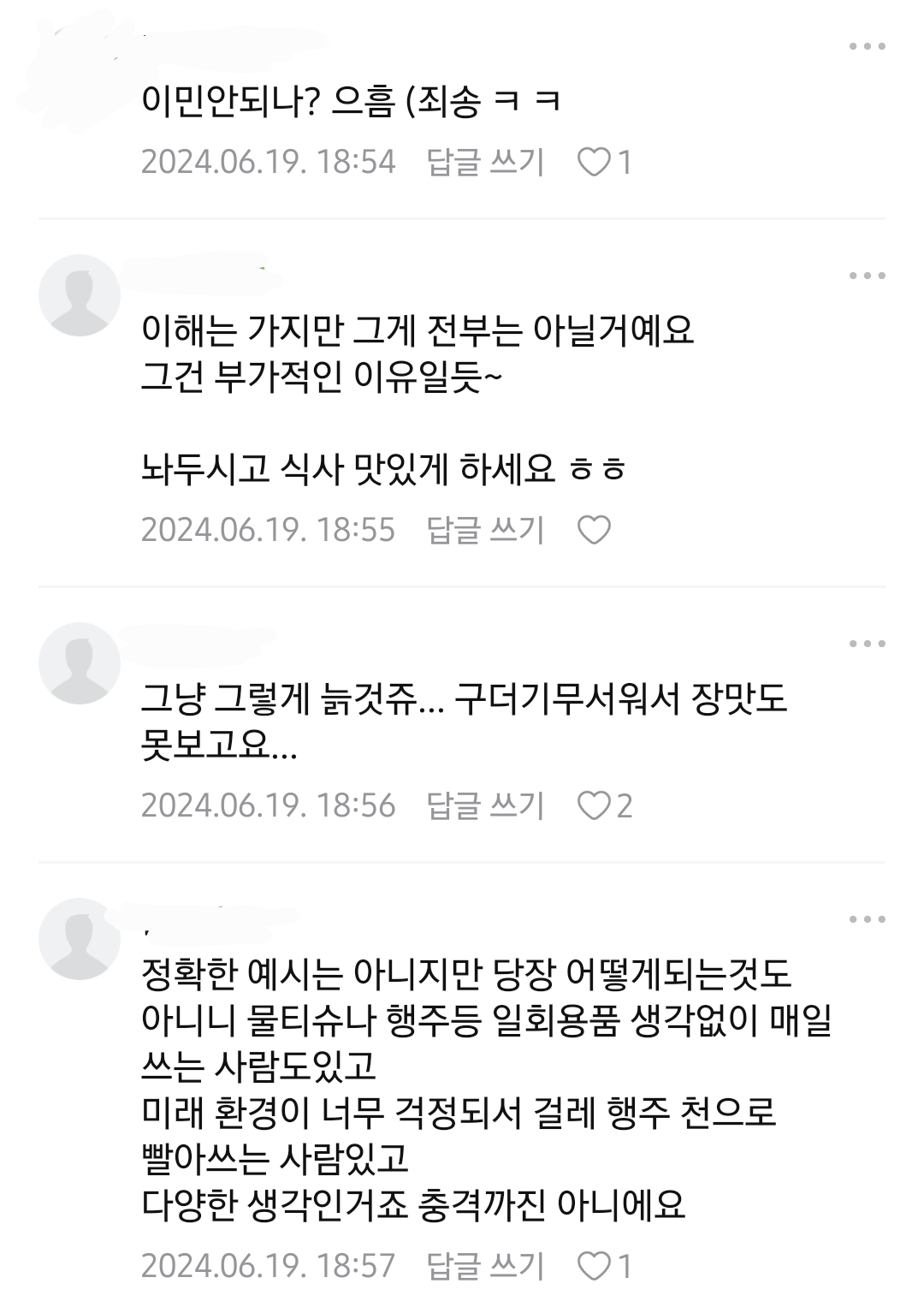Open more options for the 이해는 가지만 comment

pyautogui.click(x=867, y=276)
